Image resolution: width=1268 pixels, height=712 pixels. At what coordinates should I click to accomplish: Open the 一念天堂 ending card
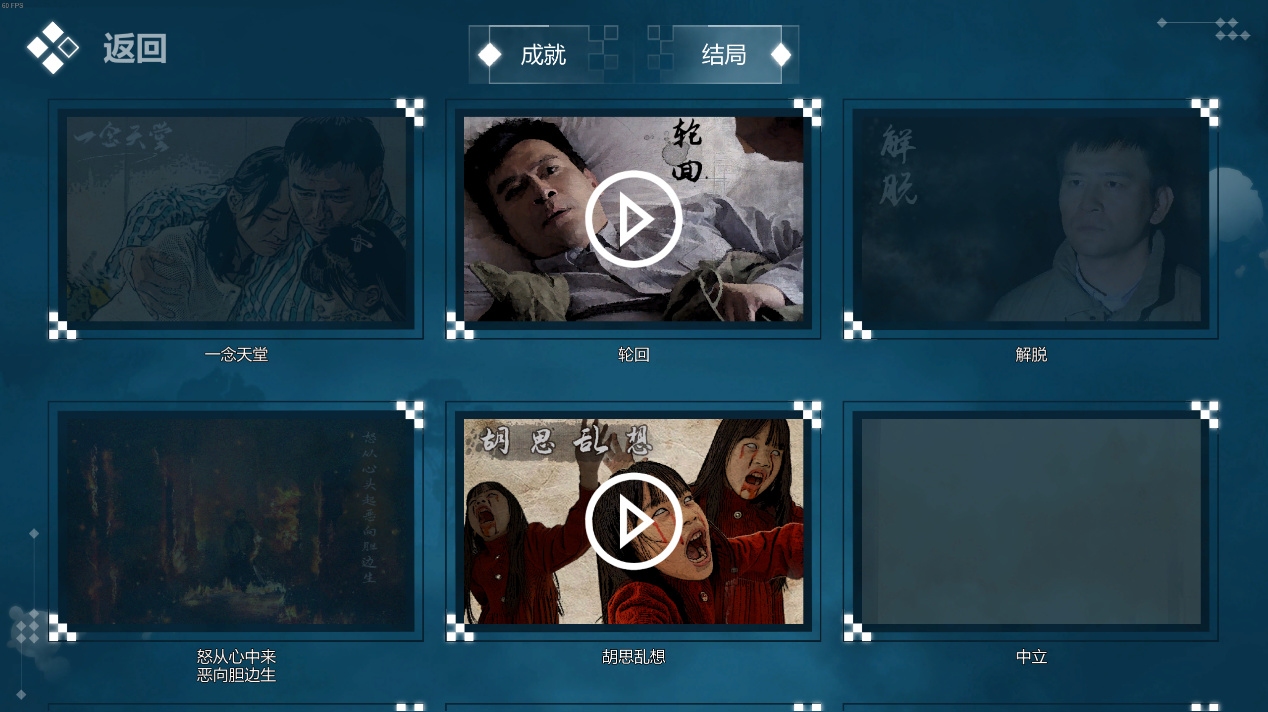pos(236,219)
